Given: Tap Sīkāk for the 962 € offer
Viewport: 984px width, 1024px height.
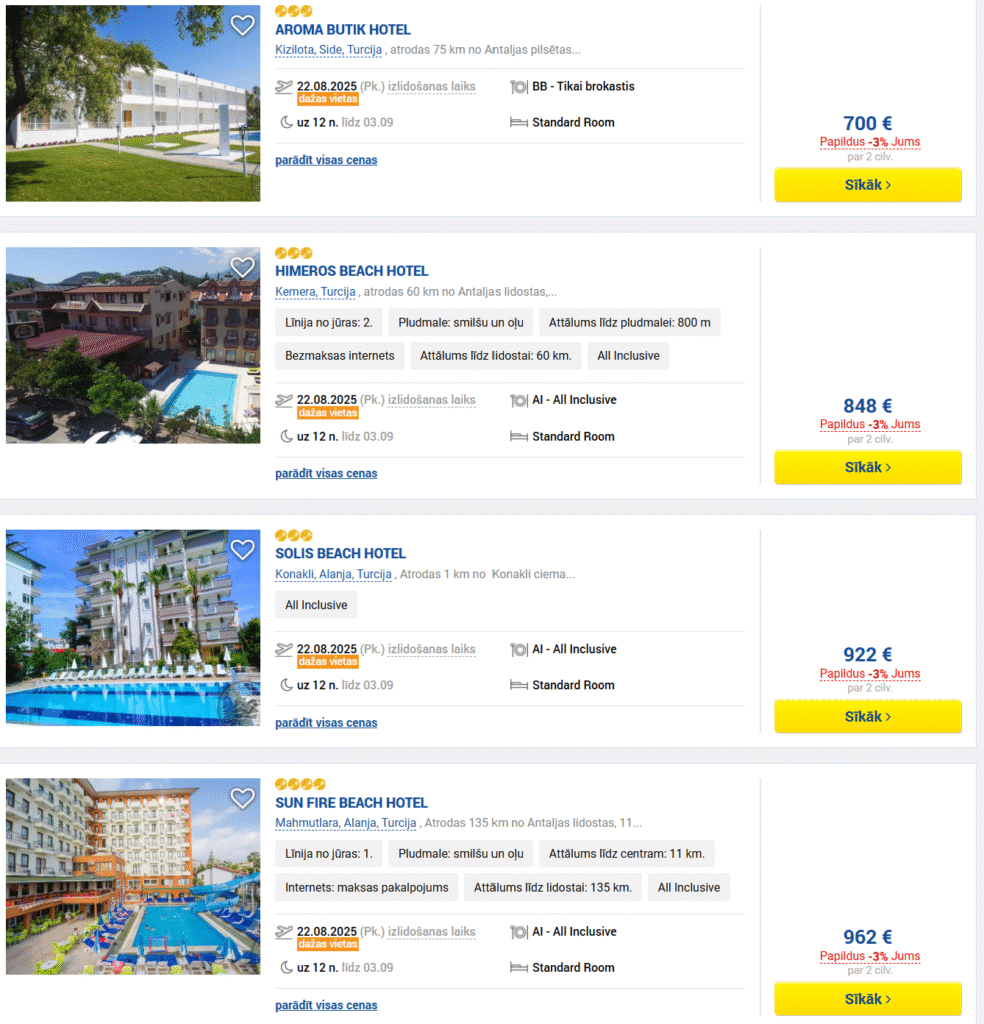Looking at the screenshot, I should click(867, 999).
